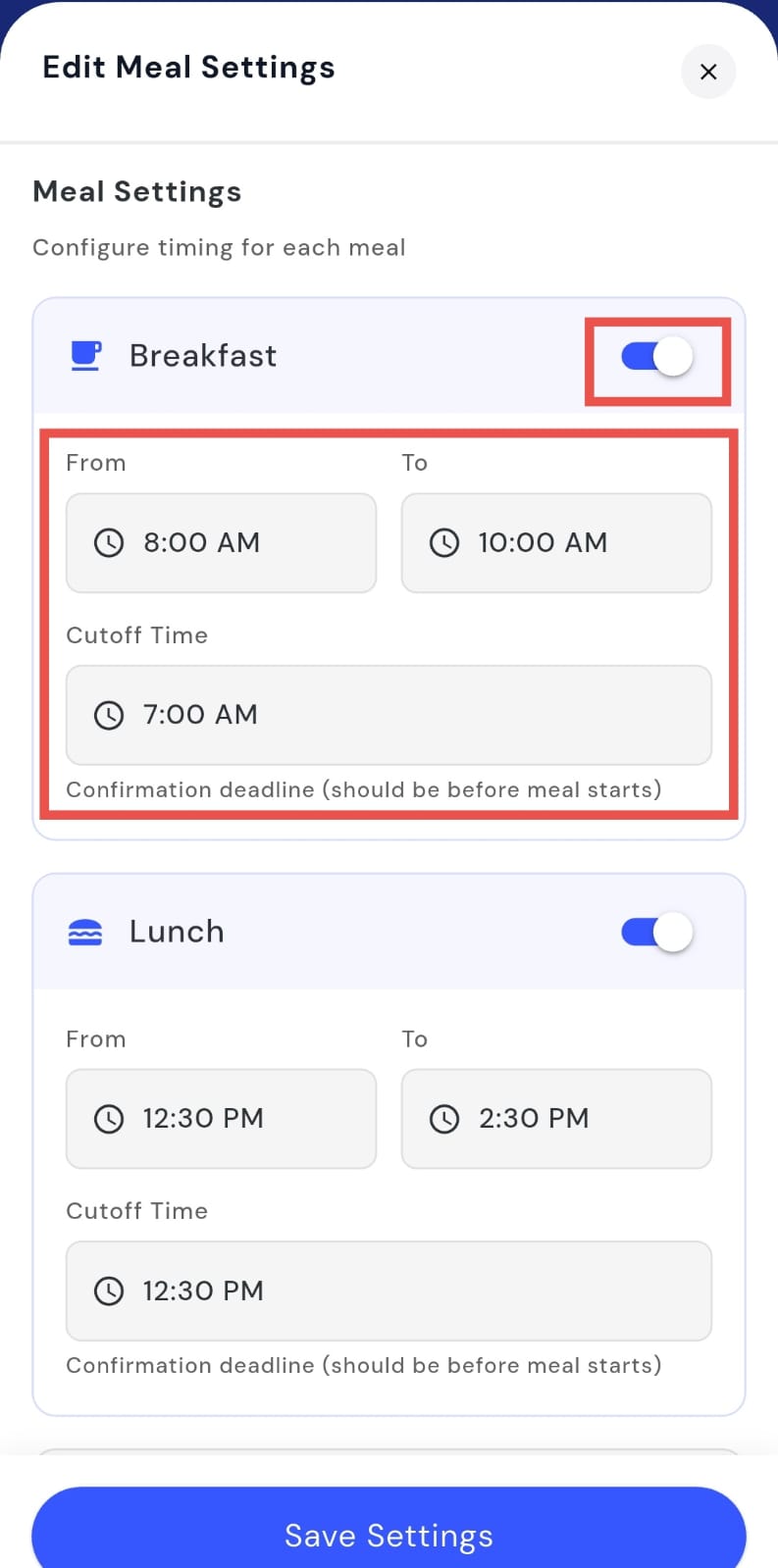
Task: Adjust Lunch To time 2:30 PM
Action: point(556,1118)
